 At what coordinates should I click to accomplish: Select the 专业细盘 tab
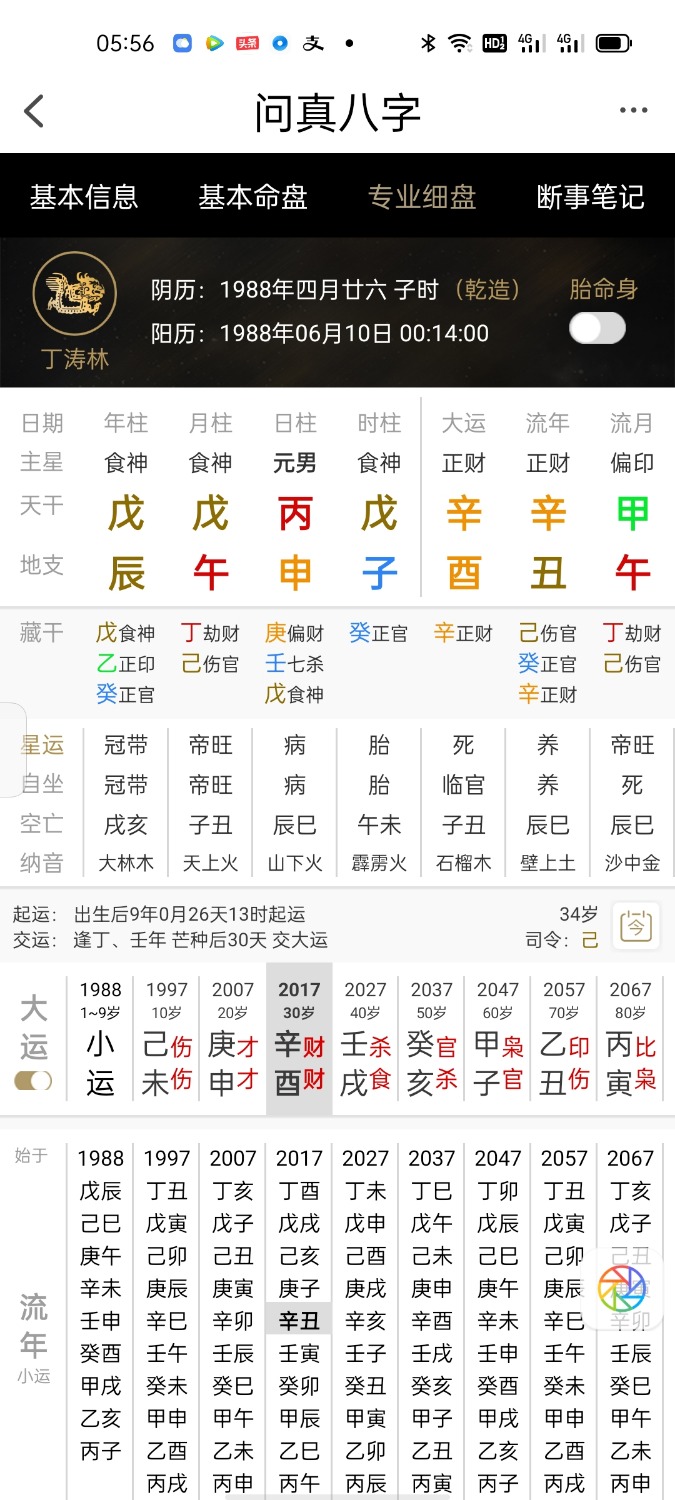click(x=422, y=197)
